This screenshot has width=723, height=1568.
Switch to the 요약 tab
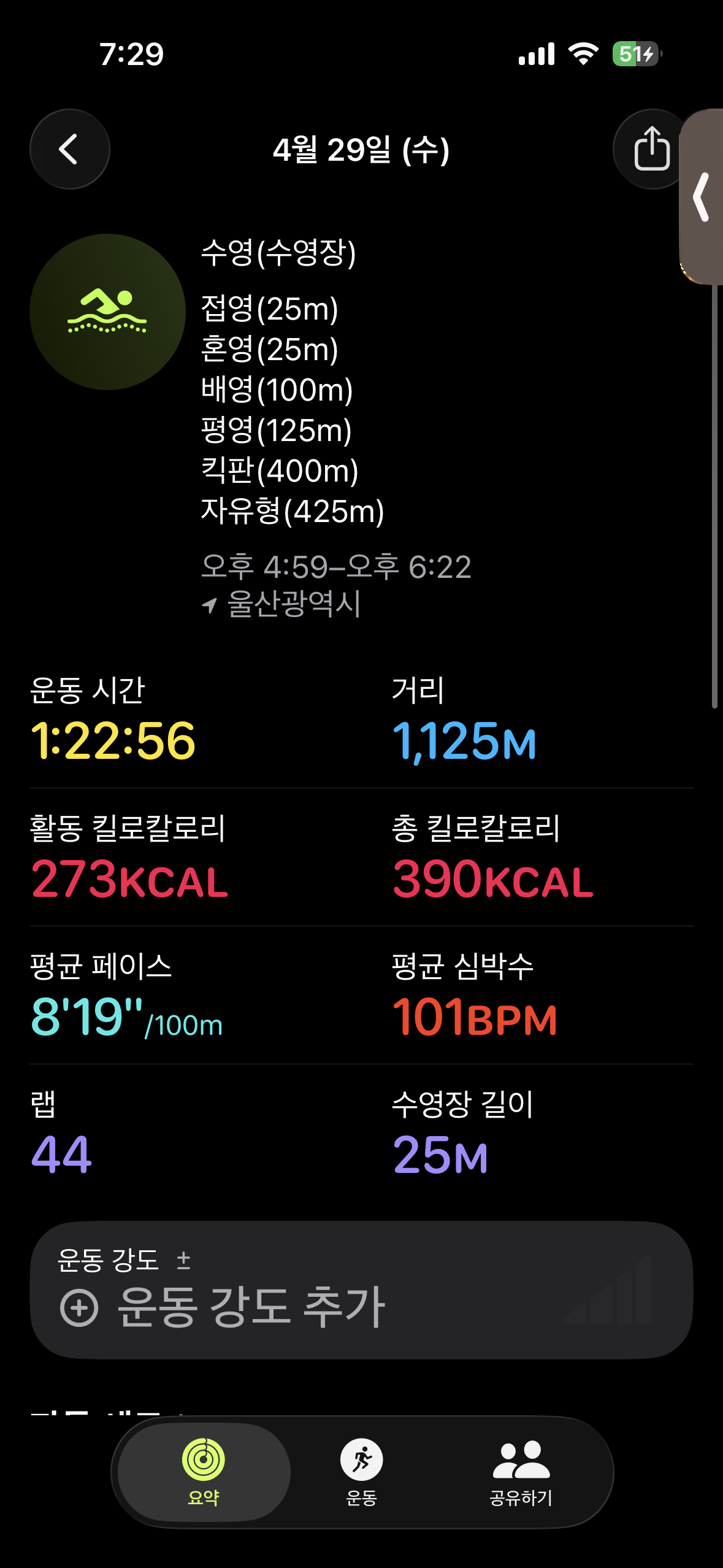click(204, 1472)
